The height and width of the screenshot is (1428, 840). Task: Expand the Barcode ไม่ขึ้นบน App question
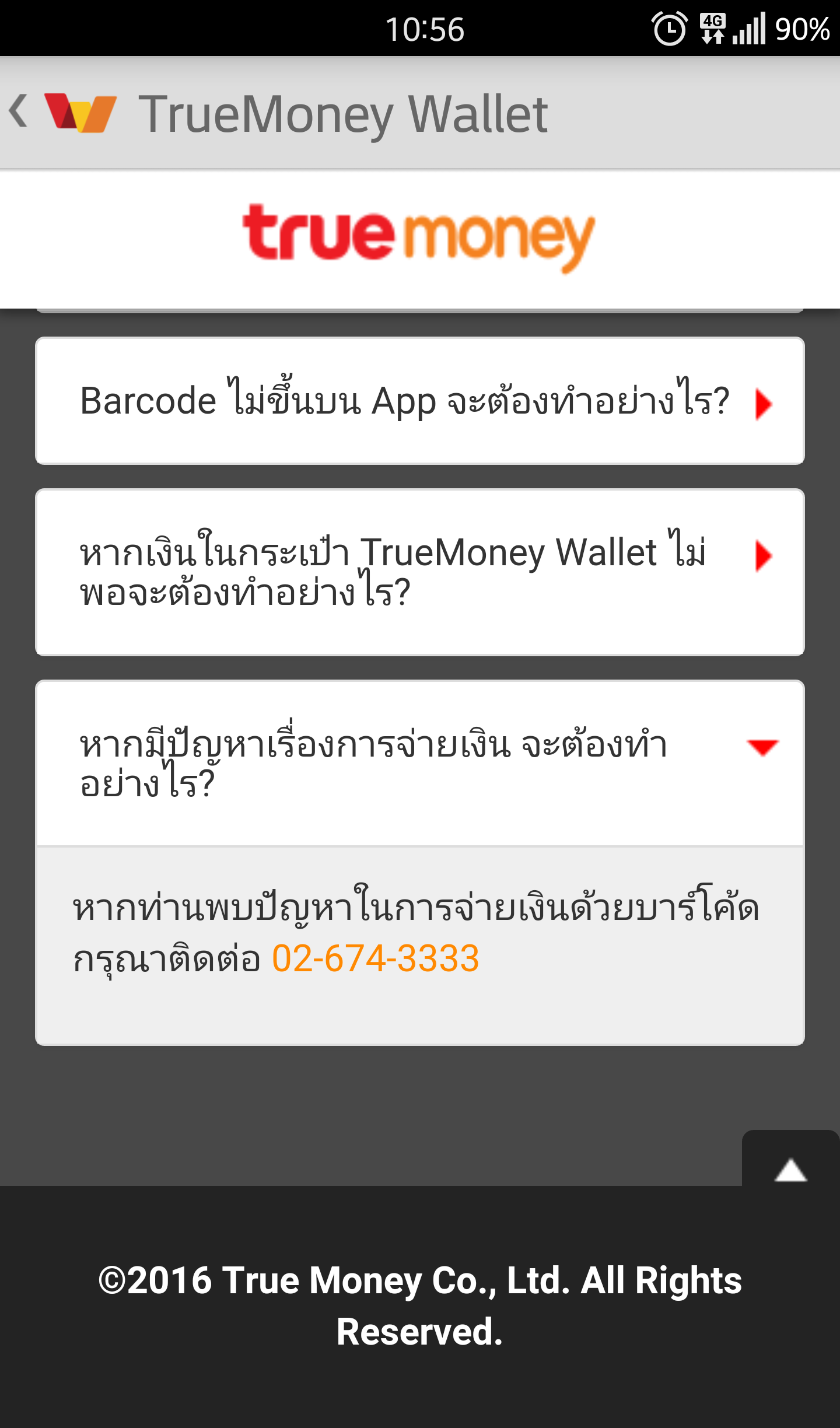(419, 401)
